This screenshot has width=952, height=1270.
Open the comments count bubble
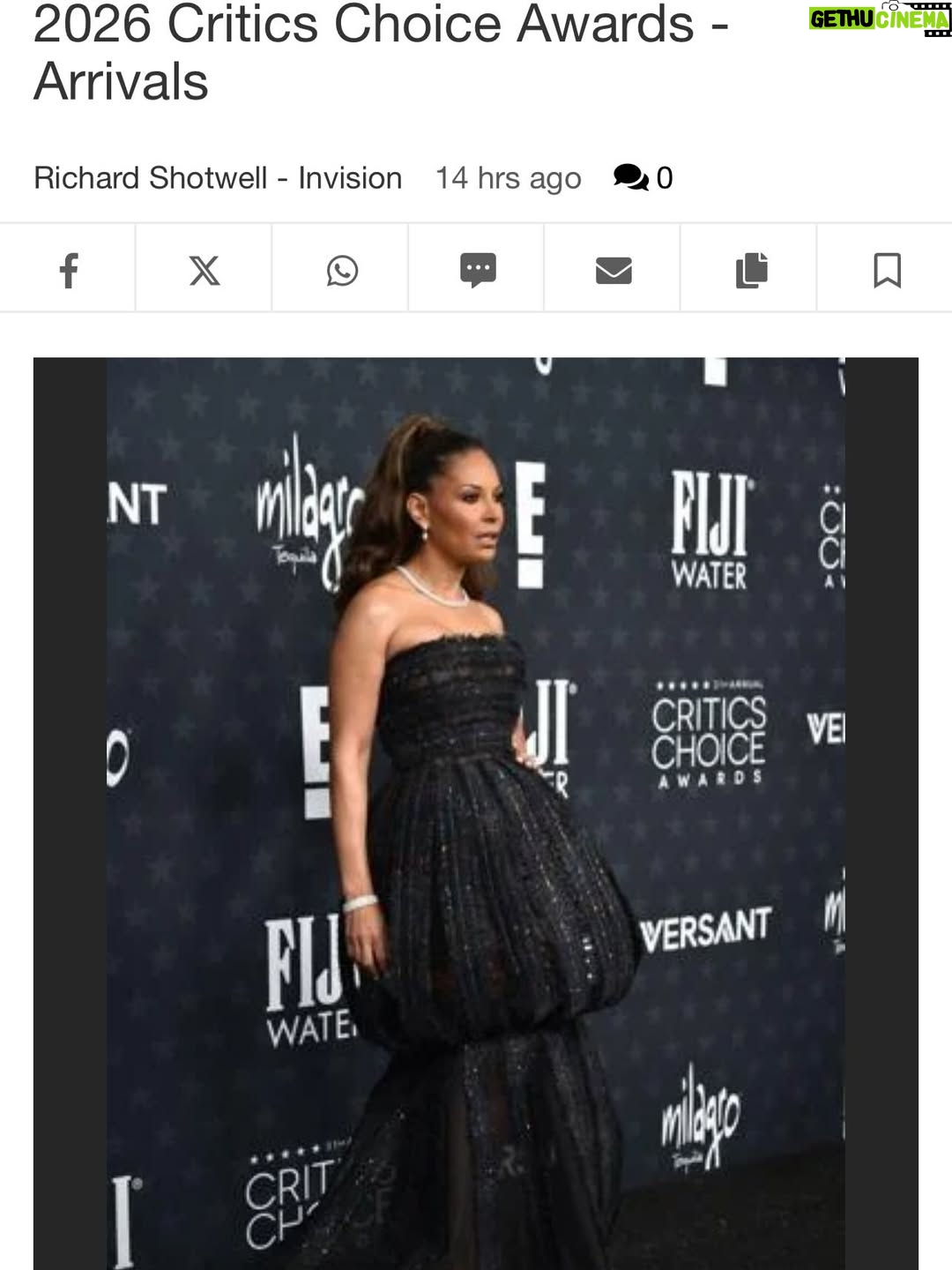[x=643, y=178]
